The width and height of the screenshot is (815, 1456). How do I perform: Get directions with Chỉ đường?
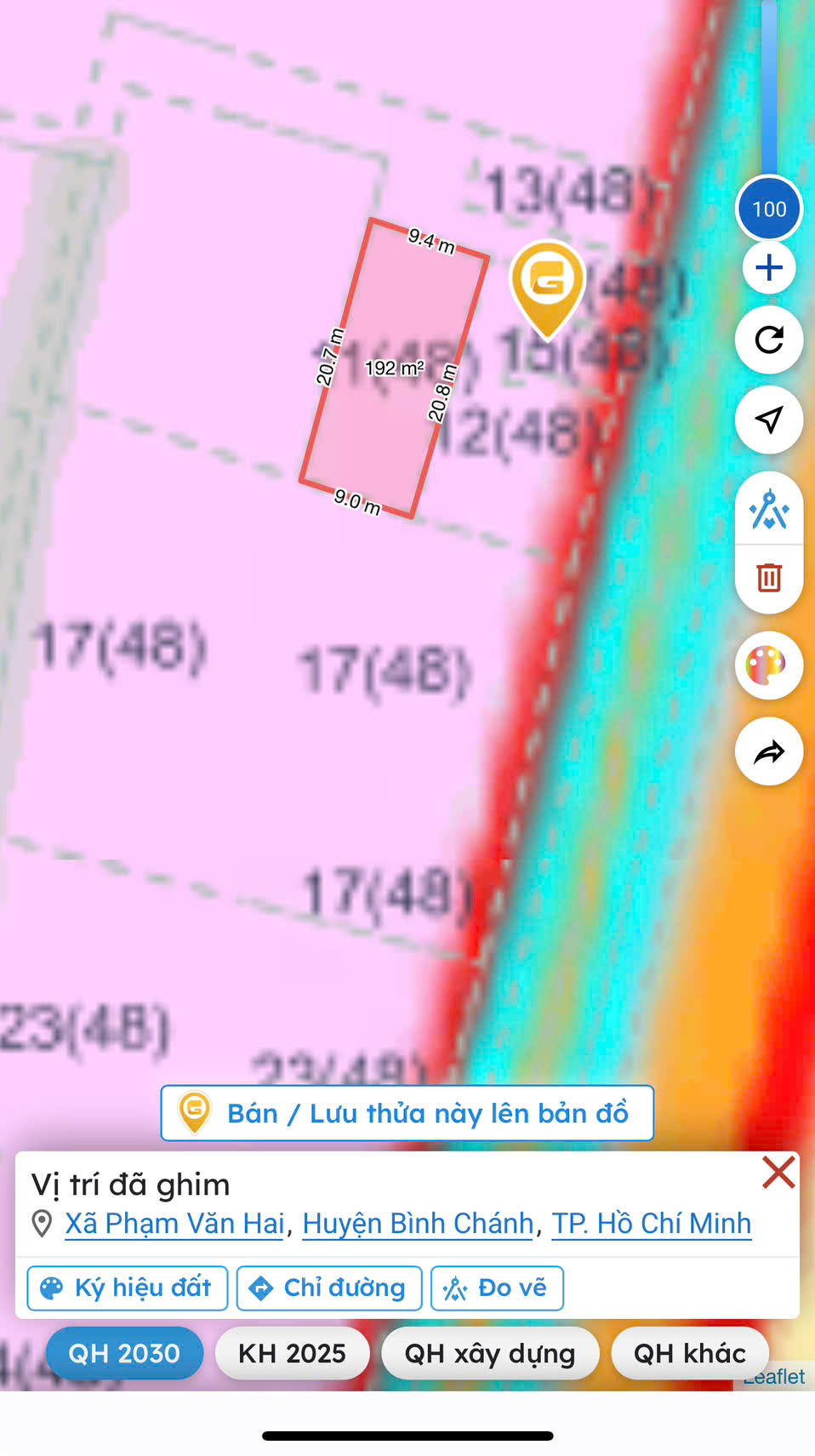328,1288
